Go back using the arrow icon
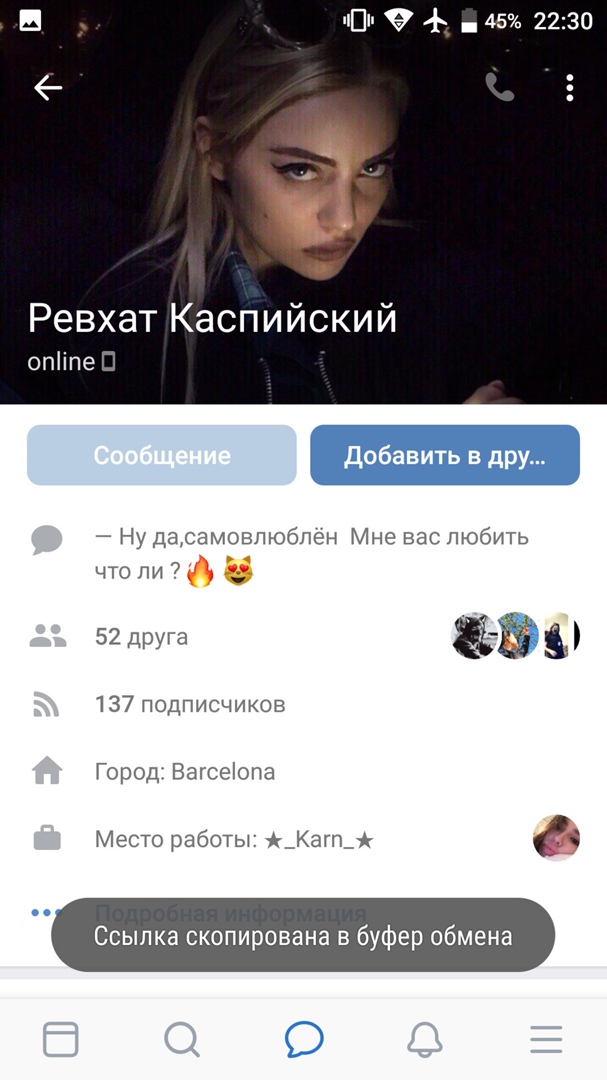The width and height of the screenshot is (607, 1080). (x=48, y=88)
